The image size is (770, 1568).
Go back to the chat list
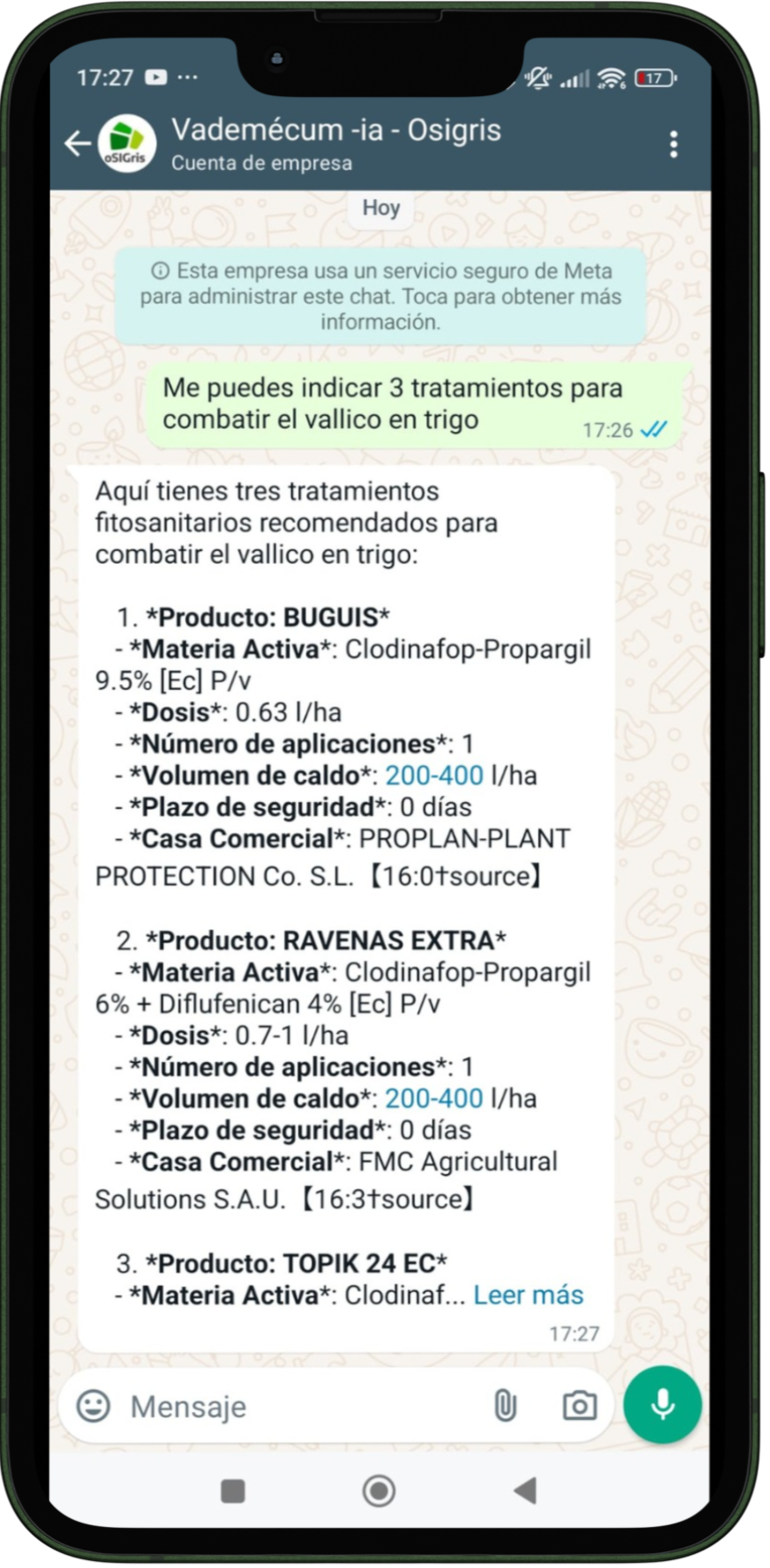tap(78, 144)
